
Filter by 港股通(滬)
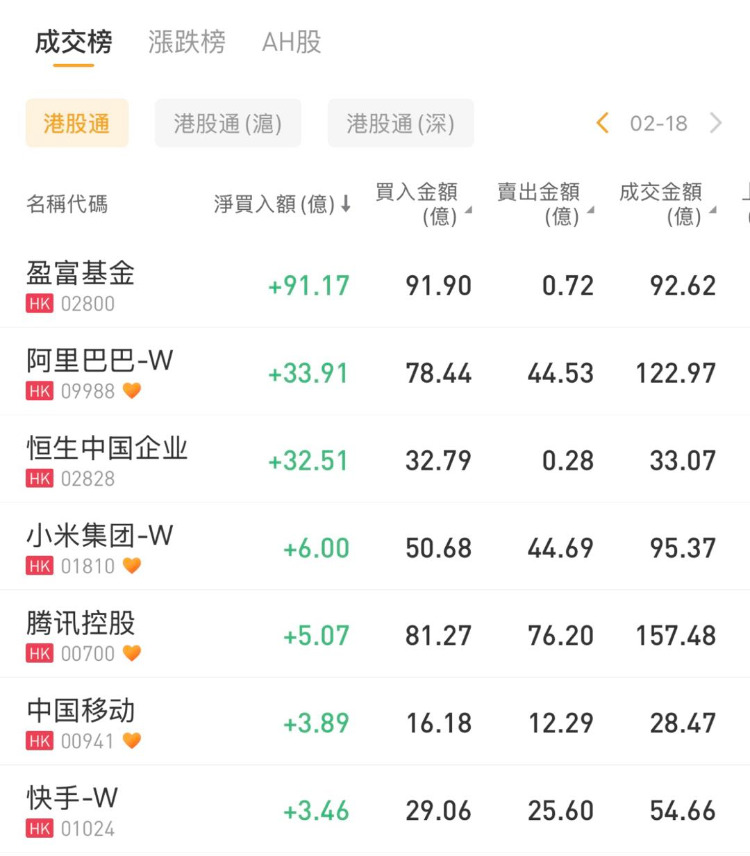[x=228, y=123]
